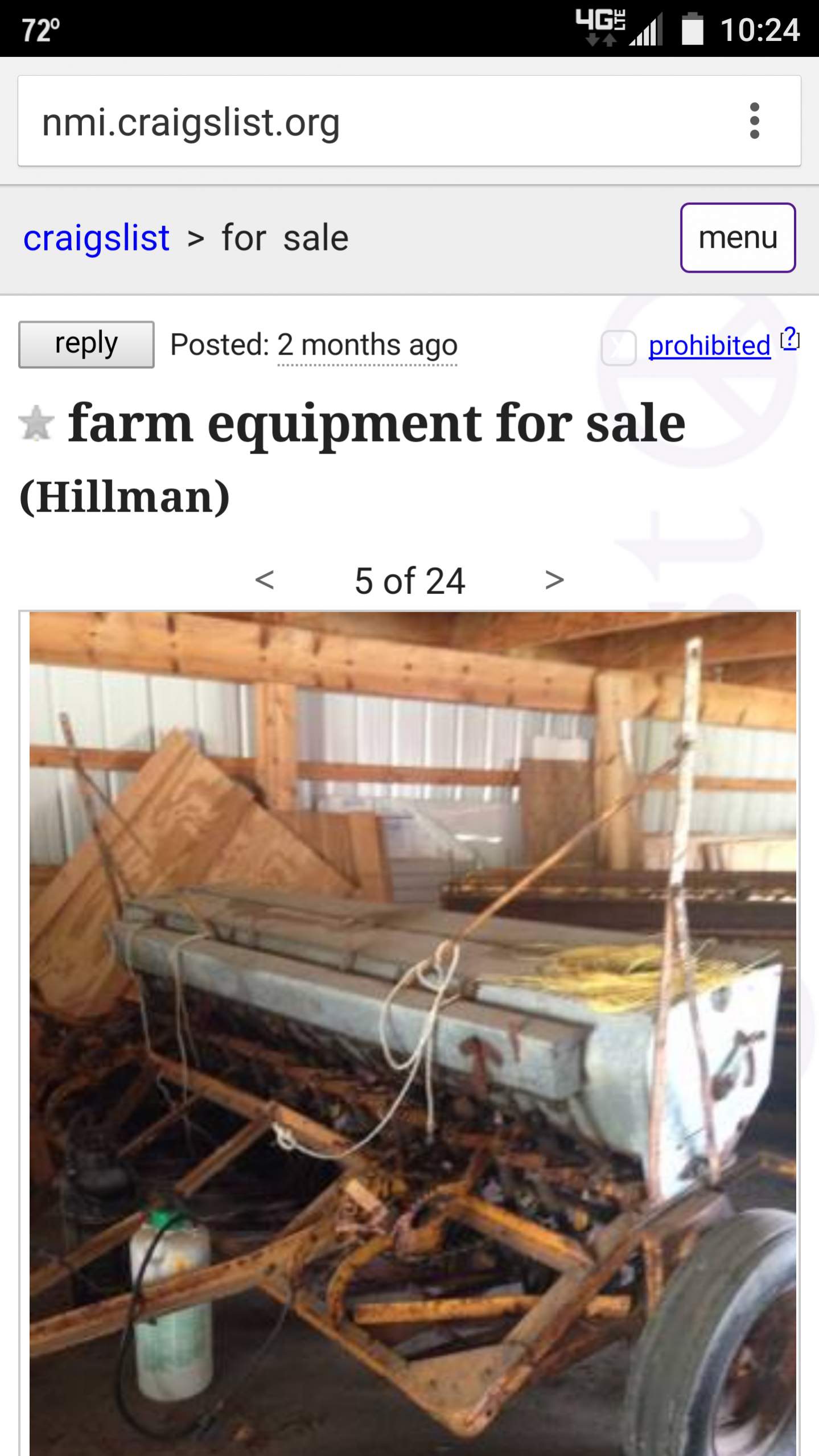Screen dimensions: 819x1456
Task: Open the farm equipment photo
Action: click(412, 1025)
